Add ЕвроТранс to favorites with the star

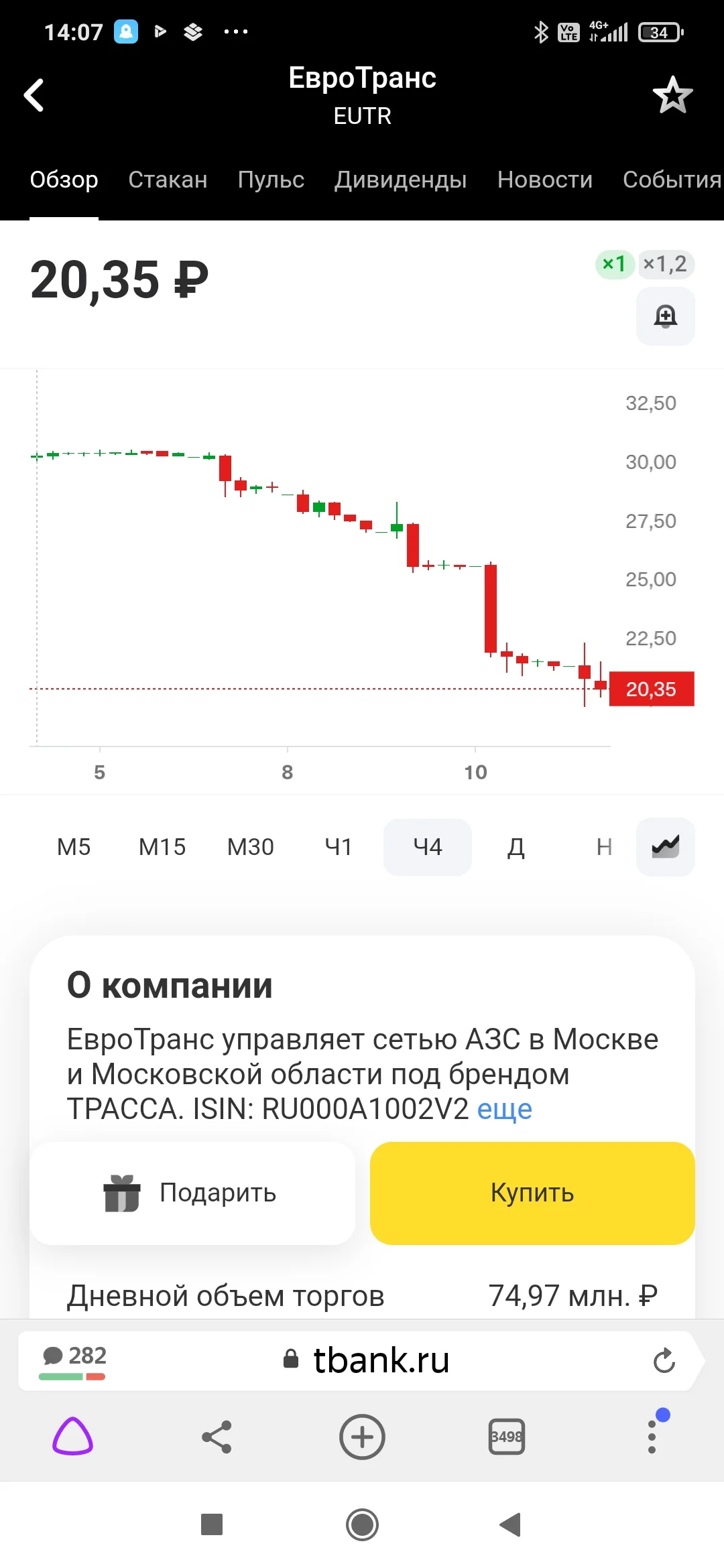pyautogui.click(x=672, y=95)
